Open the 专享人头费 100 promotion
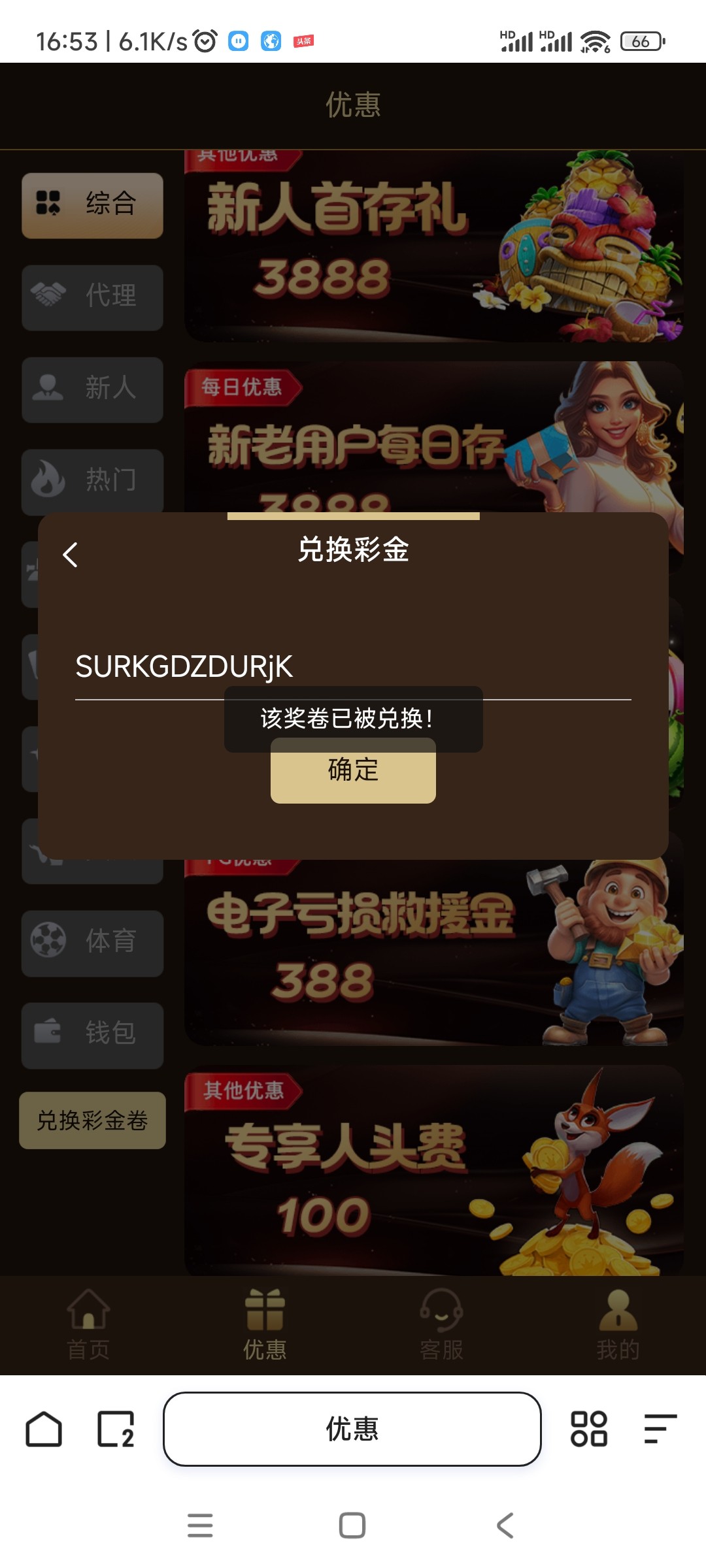 433,1169
